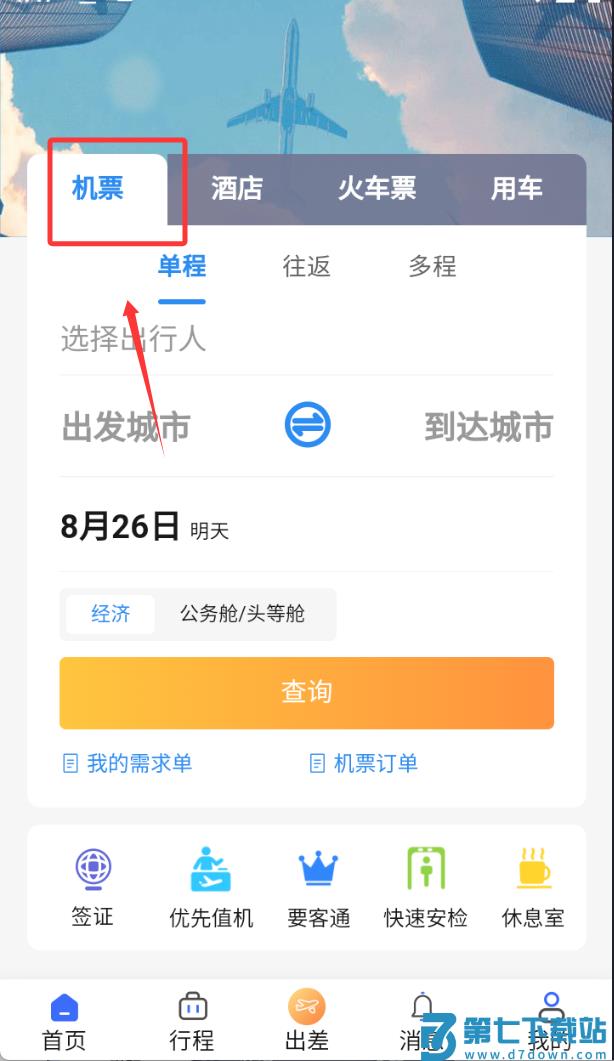
Task: Select 公务舱/头等舱 cabin class
Action: (242, 614)
